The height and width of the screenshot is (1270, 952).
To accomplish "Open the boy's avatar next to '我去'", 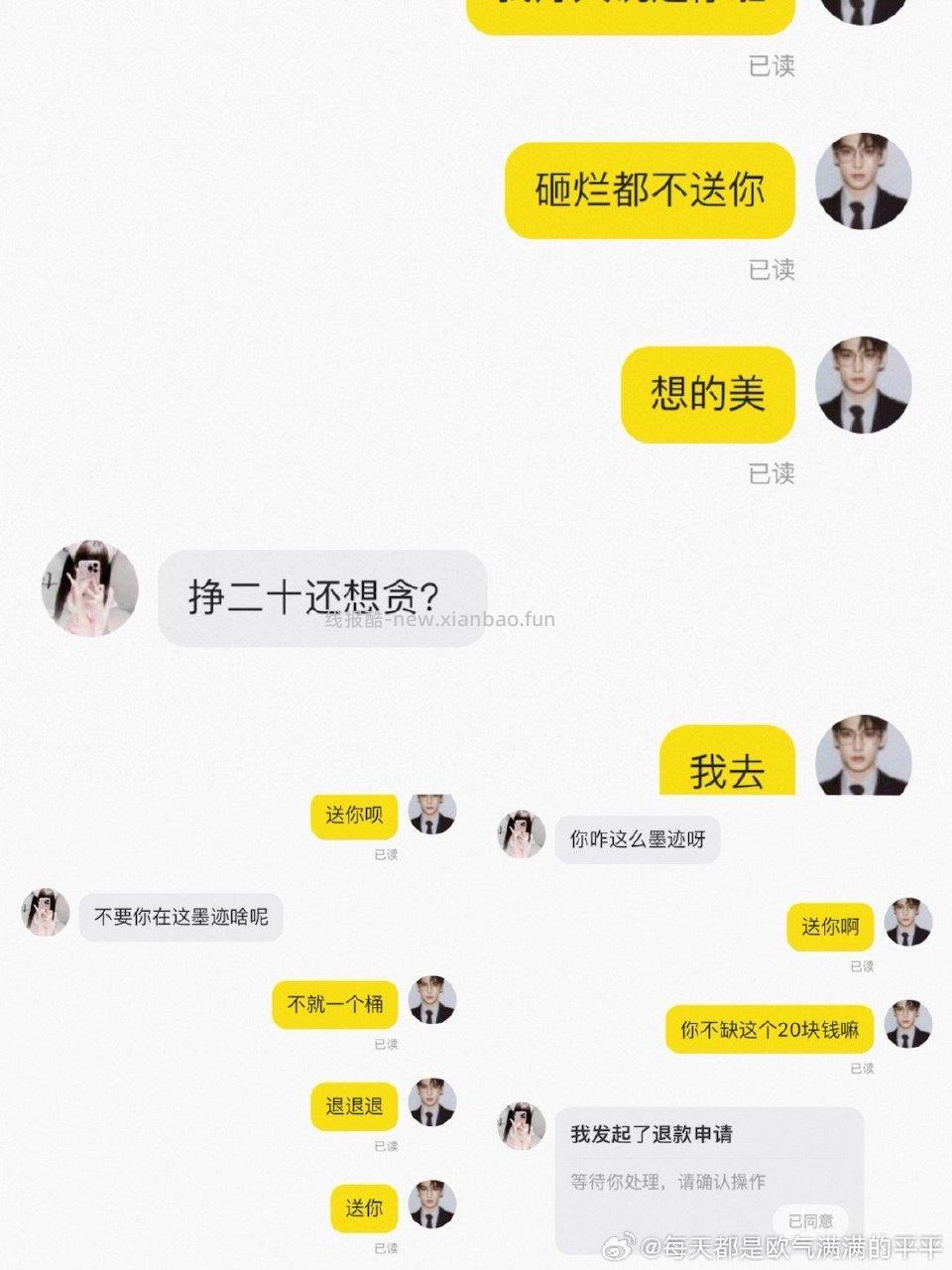I will (864, 756).
